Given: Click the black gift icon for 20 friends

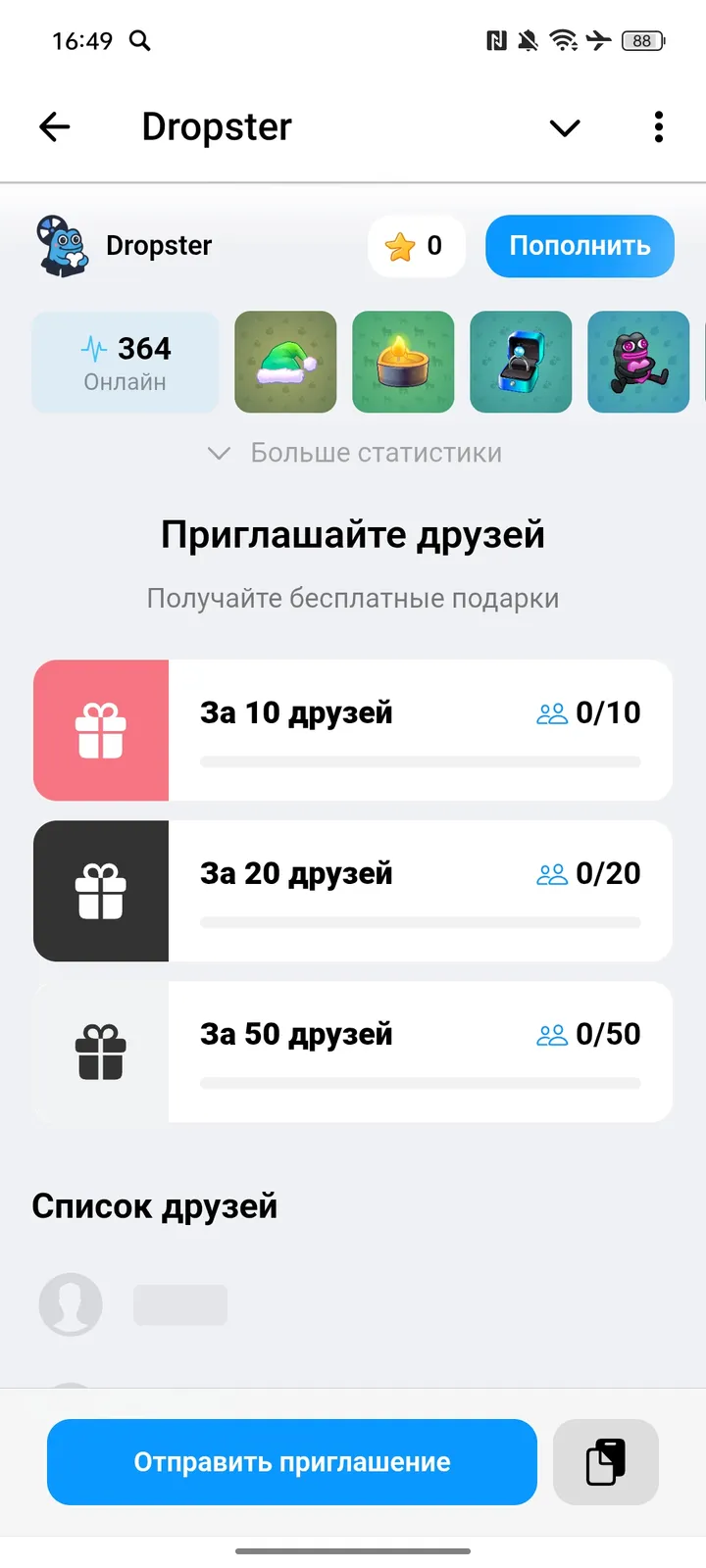Looking at the screenshot, I should click(101, 890).
